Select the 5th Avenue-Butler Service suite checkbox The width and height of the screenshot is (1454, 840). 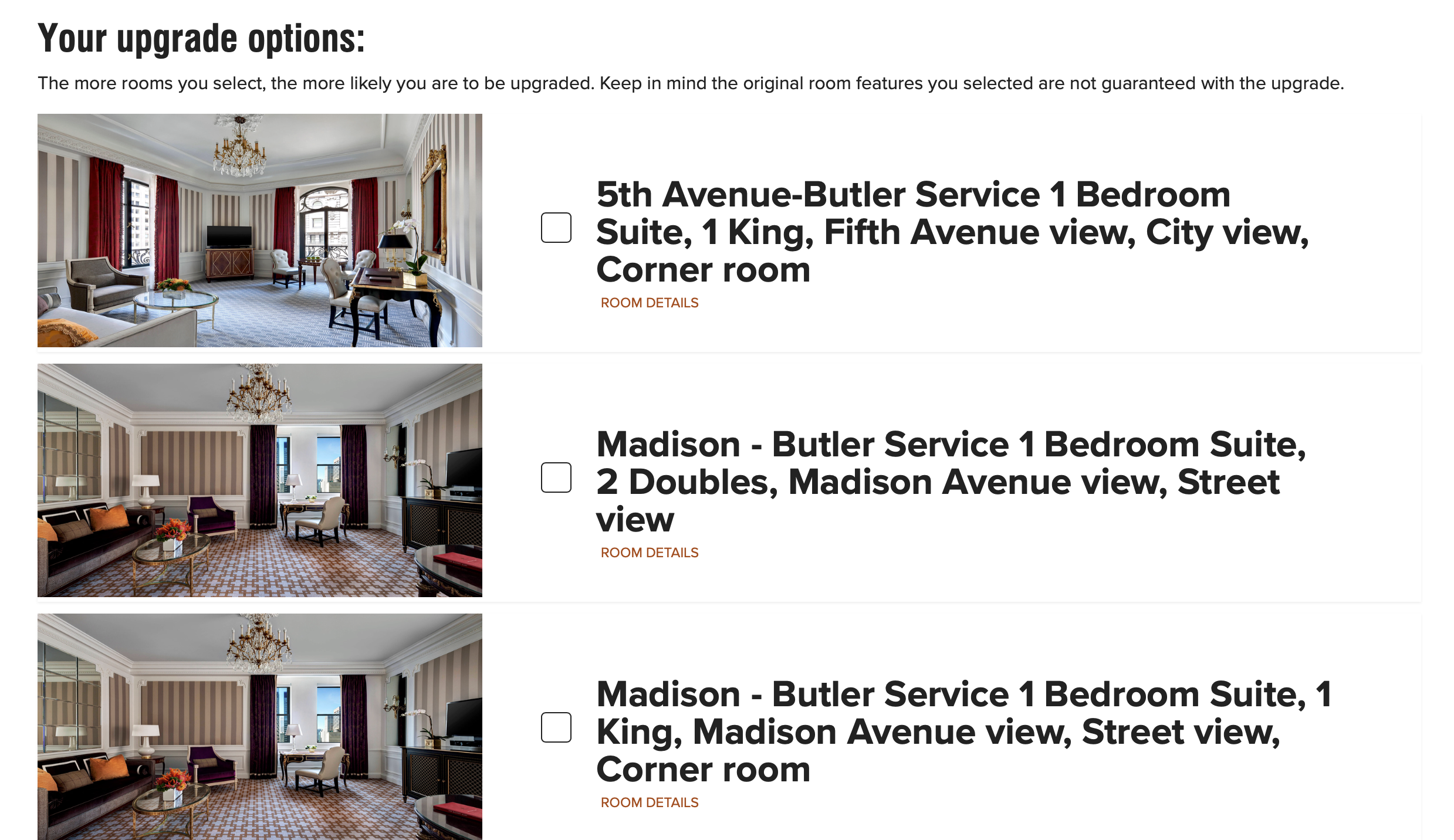click(x=556, y=228)
